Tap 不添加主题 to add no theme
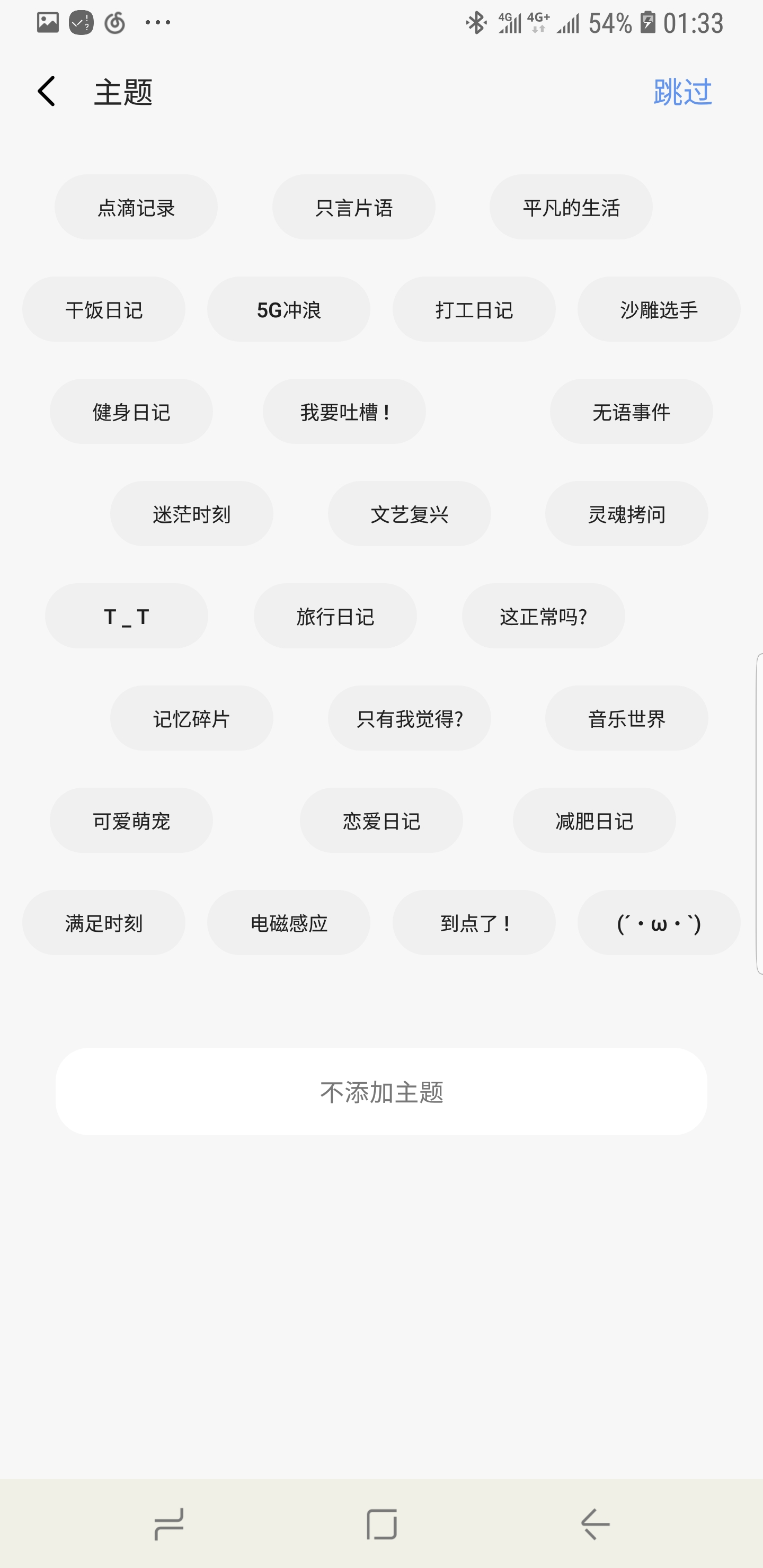The image size is (763, 1568). [381, 1091]
